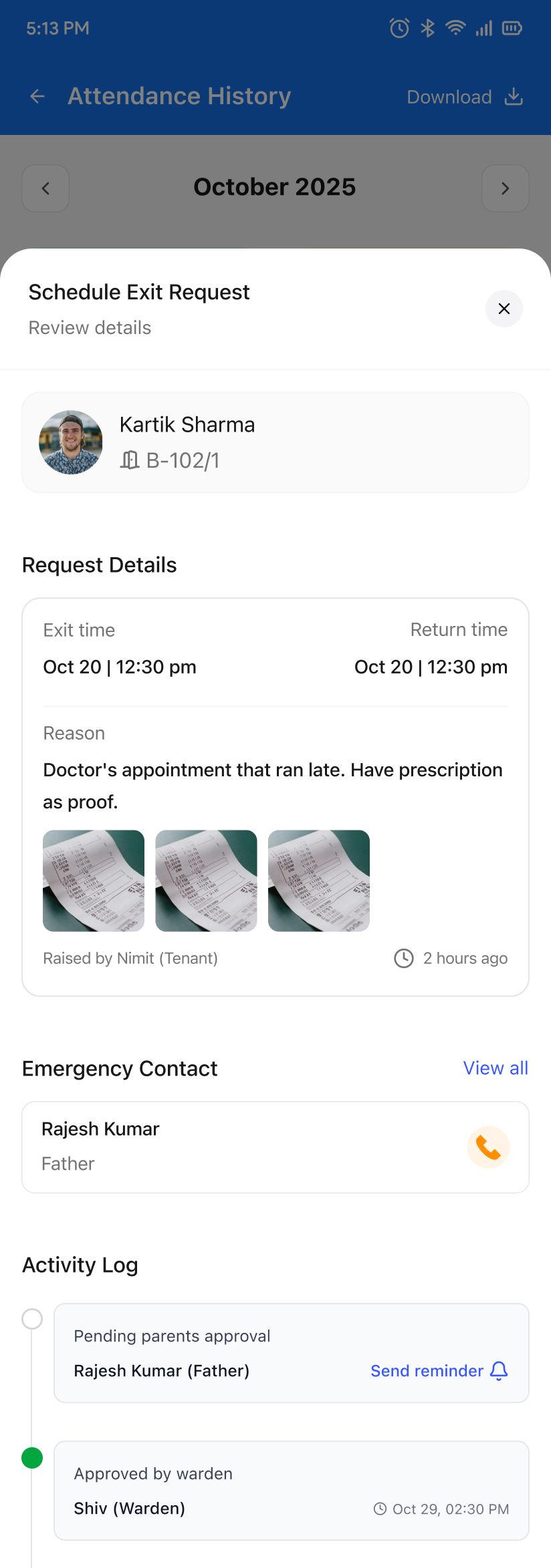Open the first prescription proof image
Image resolution: width=551 pixels, height=1568 pixels.
(94, 881)
